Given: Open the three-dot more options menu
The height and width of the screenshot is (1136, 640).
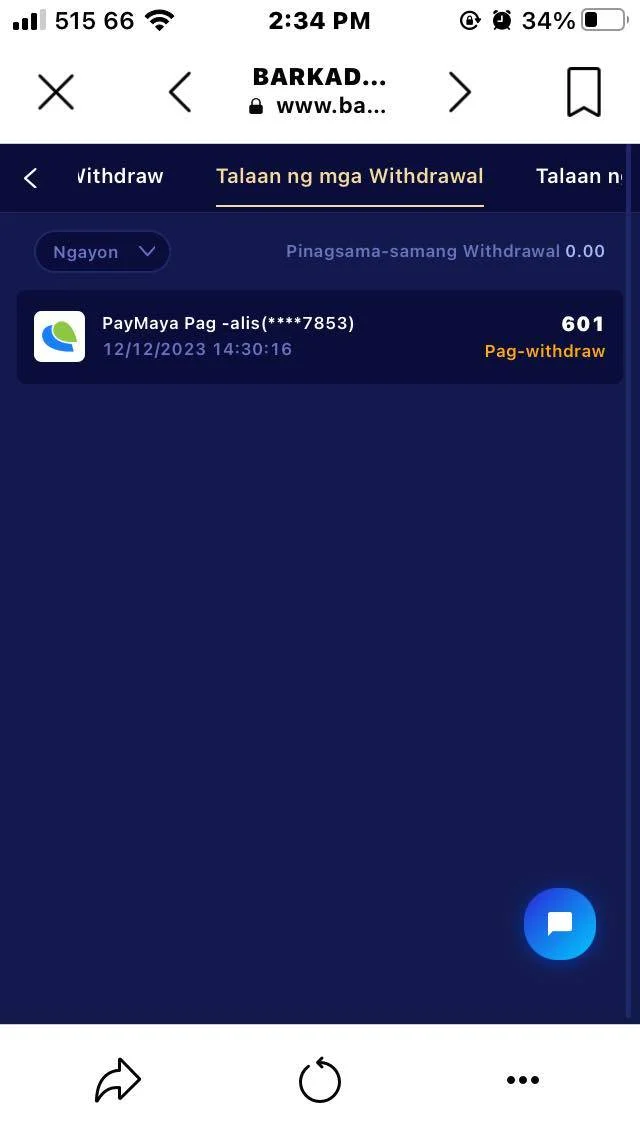Looking at the screenshot, I should pos(523,1080).
